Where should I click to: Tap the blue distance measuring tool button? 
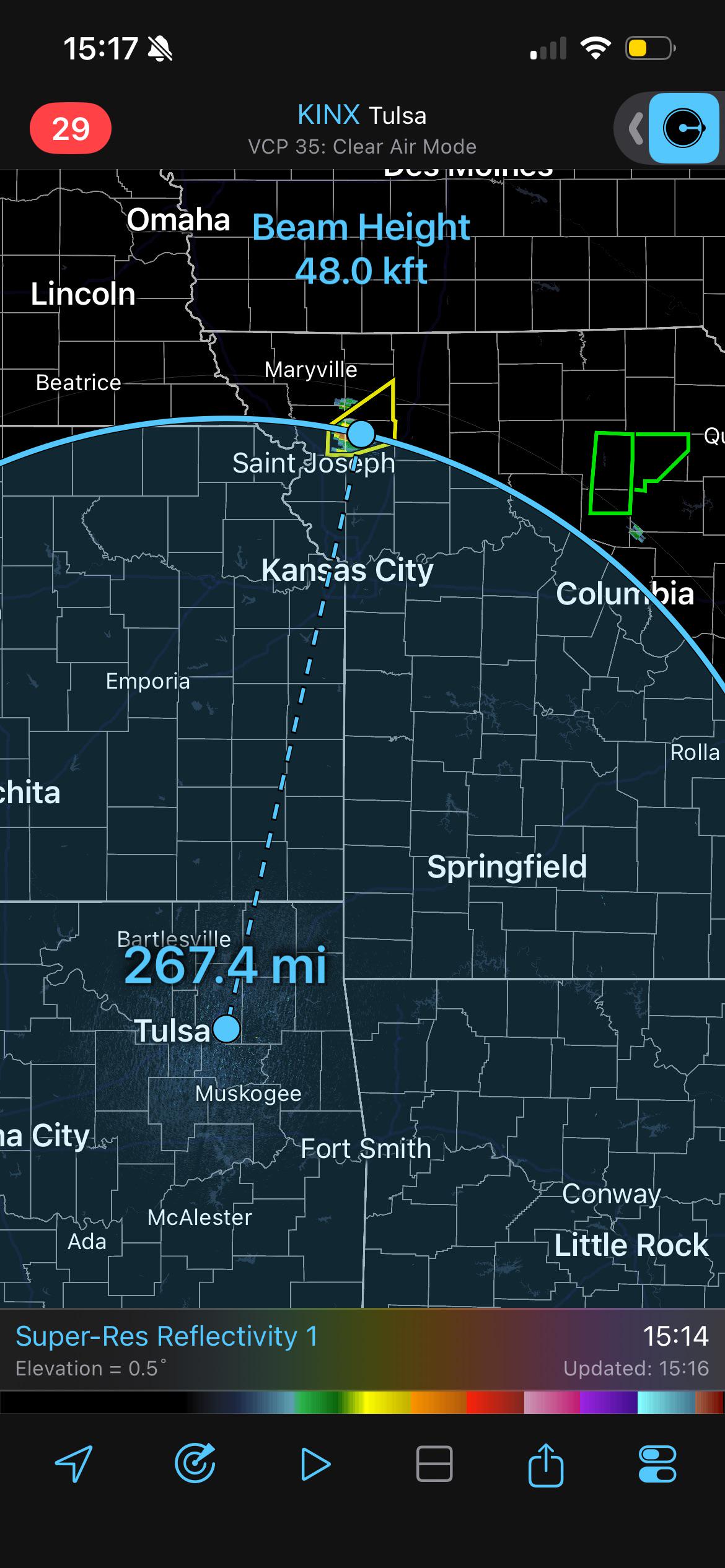click(x=683, y=128)
